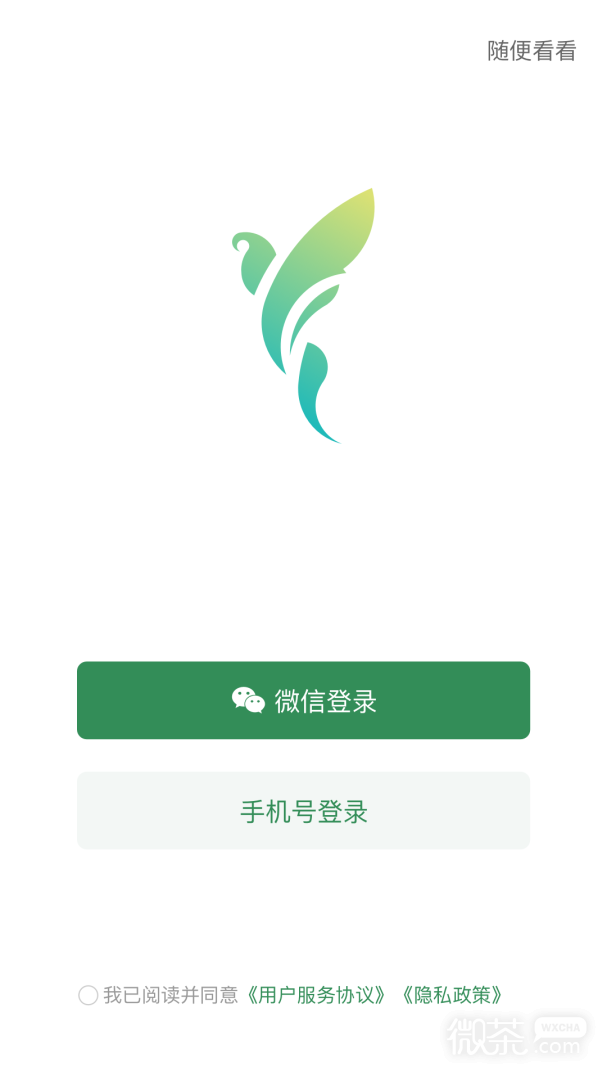Choose 手机号登录 to sign in
Screen dimensions: 607x1080
point(303,811)
